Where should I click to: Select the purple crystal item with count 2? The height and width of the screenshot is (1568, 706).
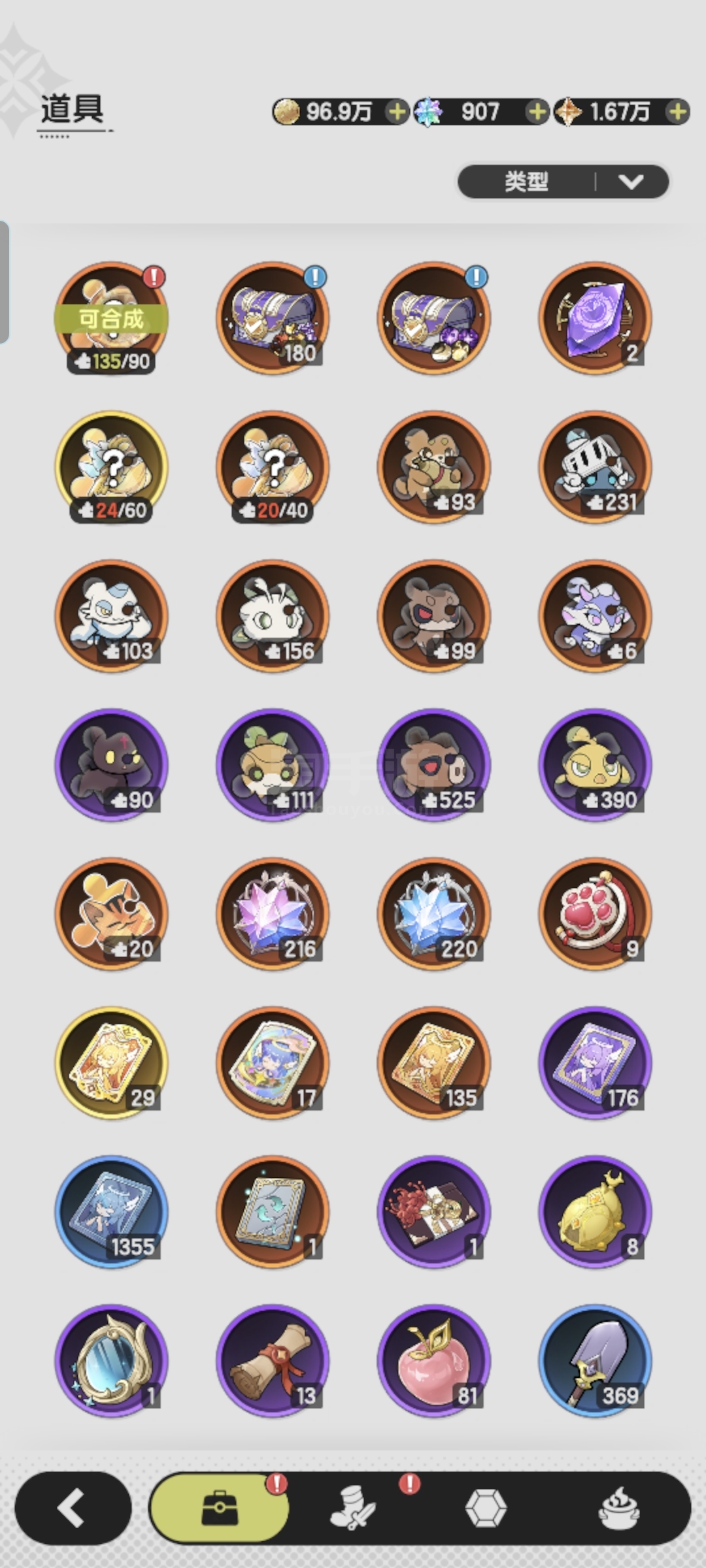(595, 318)
